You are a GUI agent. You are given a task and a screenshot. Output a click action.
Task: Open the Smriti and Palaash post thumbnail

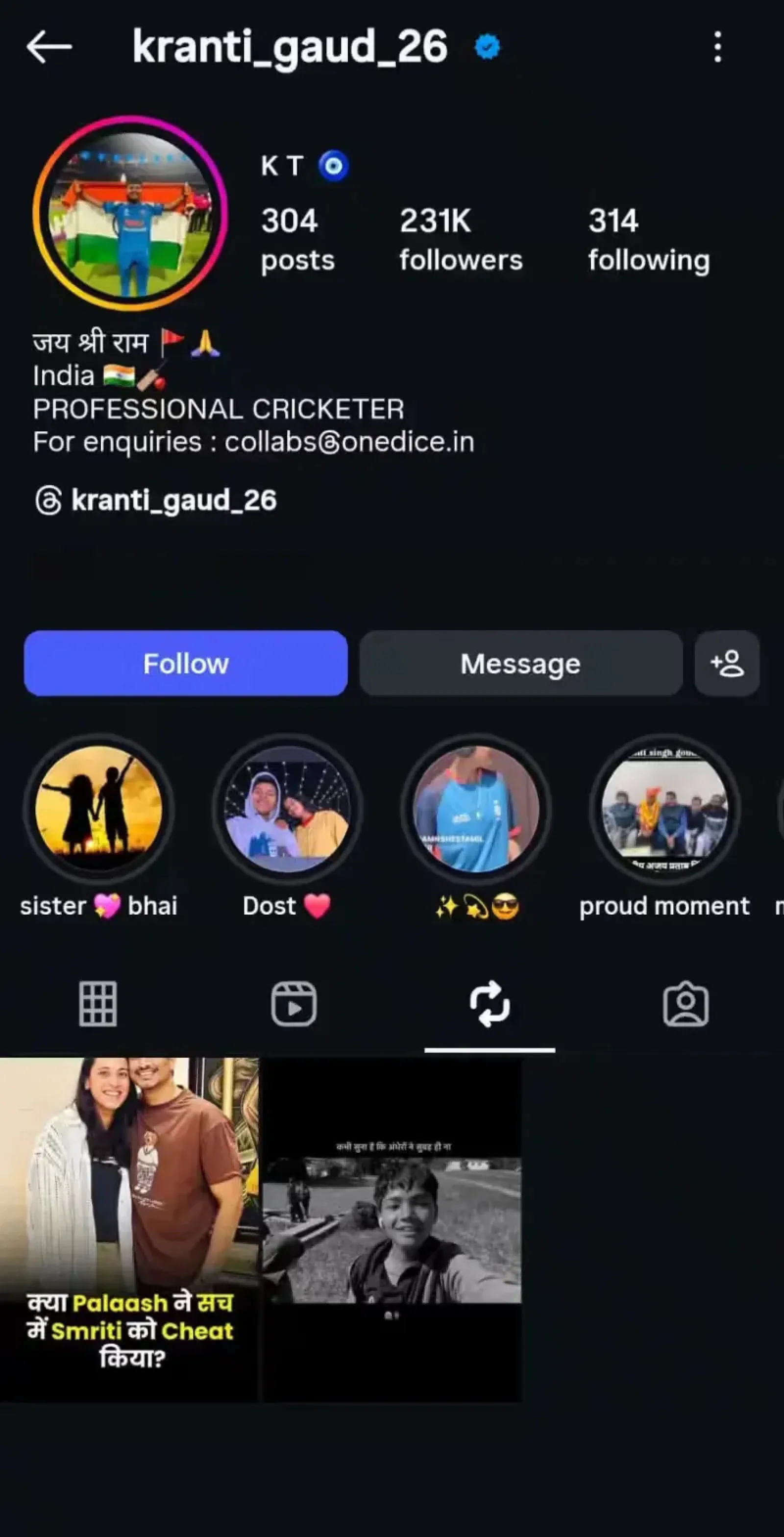click(130, 1223)
